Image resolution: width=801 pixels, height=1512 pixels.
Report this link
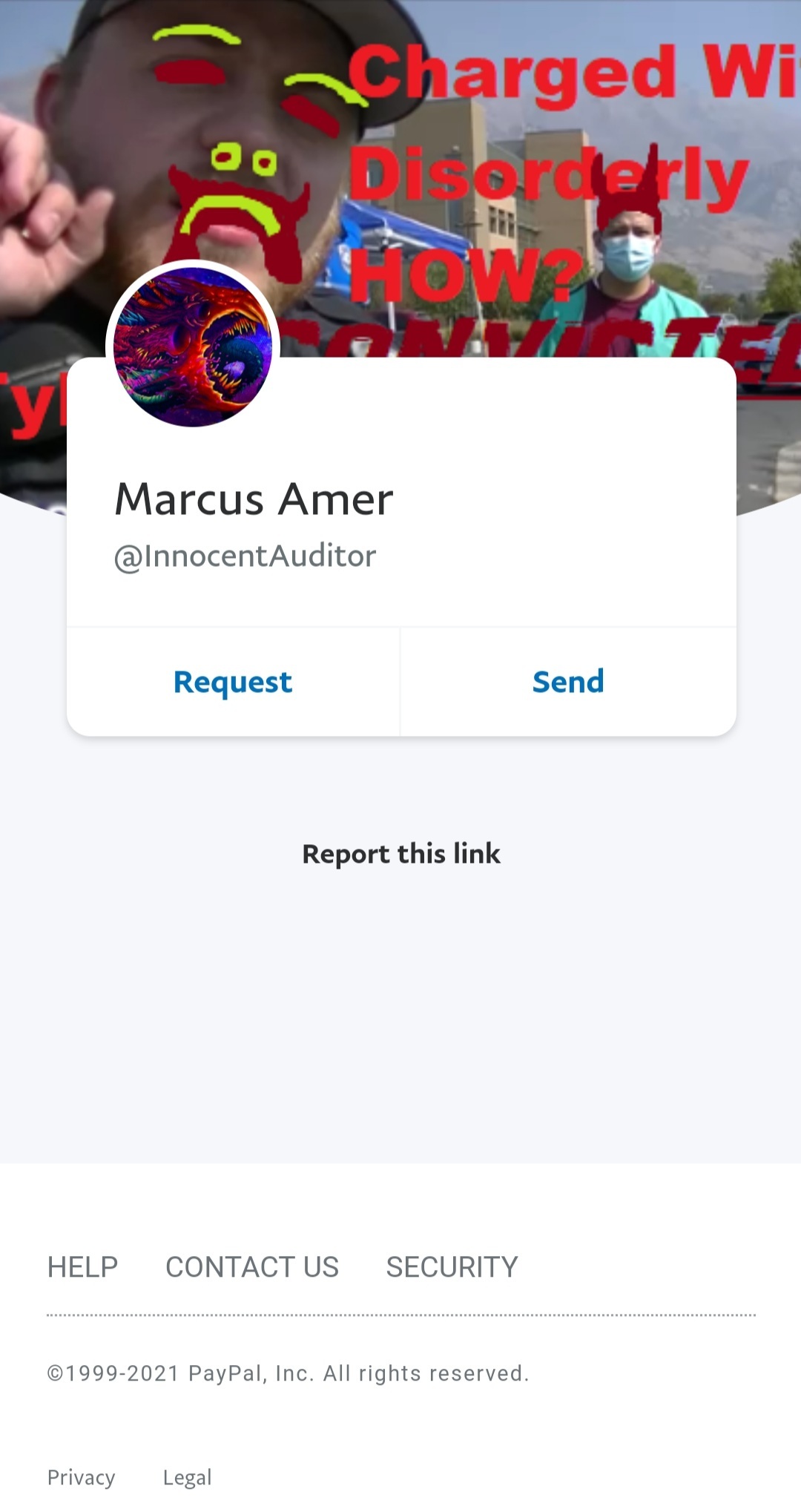(401, 854)
